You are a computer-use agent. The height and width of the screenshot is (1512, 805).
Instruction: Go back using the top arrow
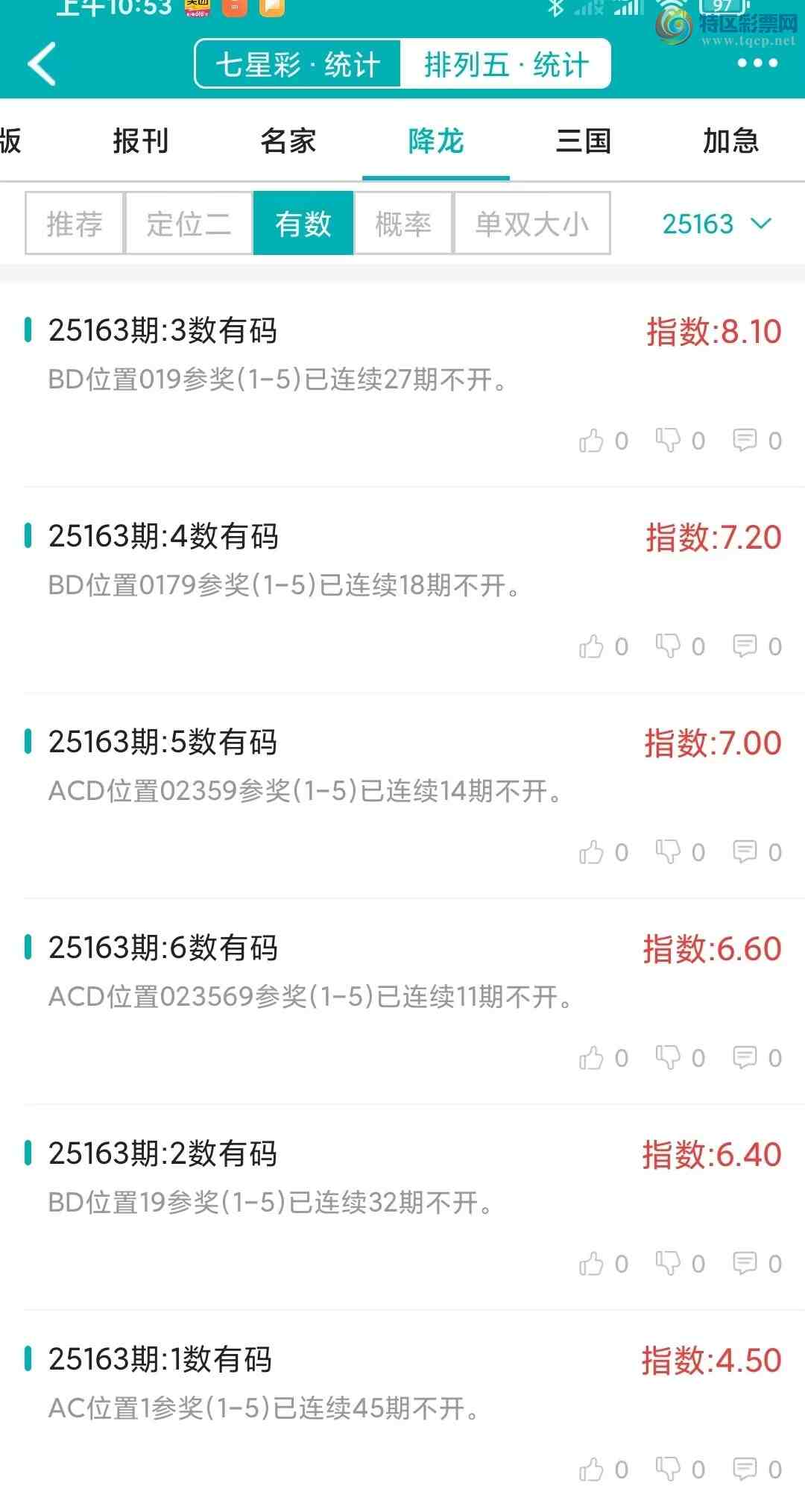(x=42, y=64)
